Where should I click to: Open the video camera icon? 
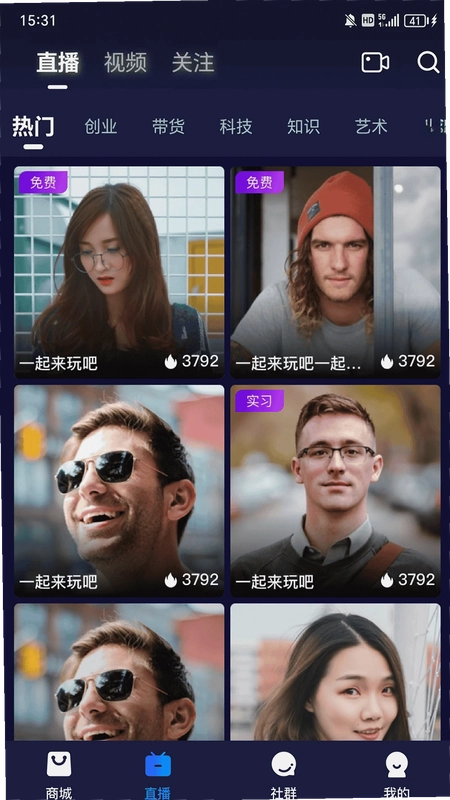375,62
